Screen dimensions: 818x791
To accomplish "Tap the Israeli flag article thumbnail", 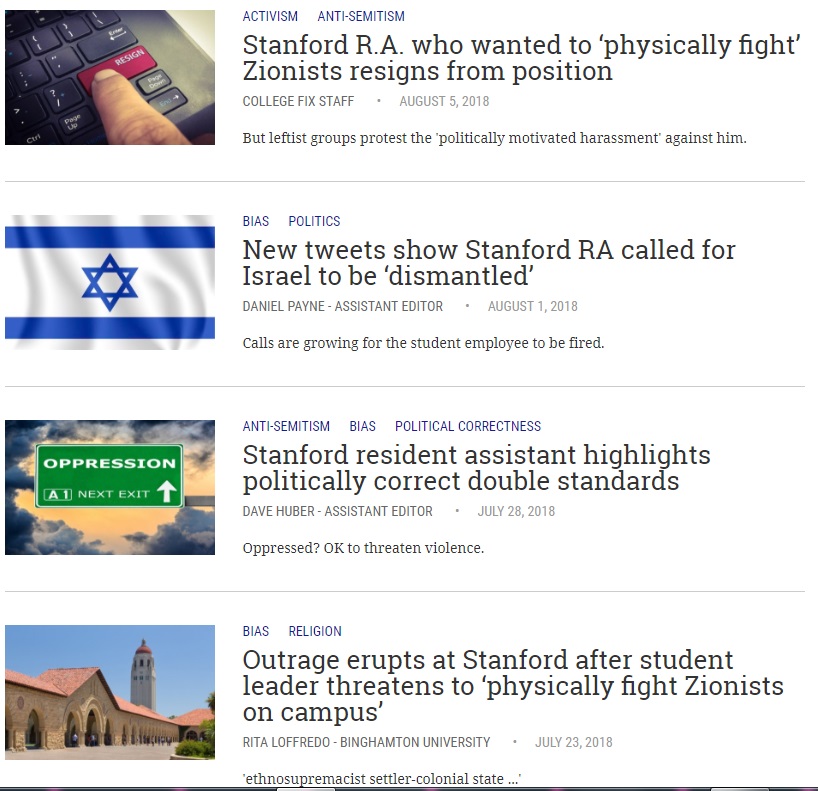I will 110,282.
